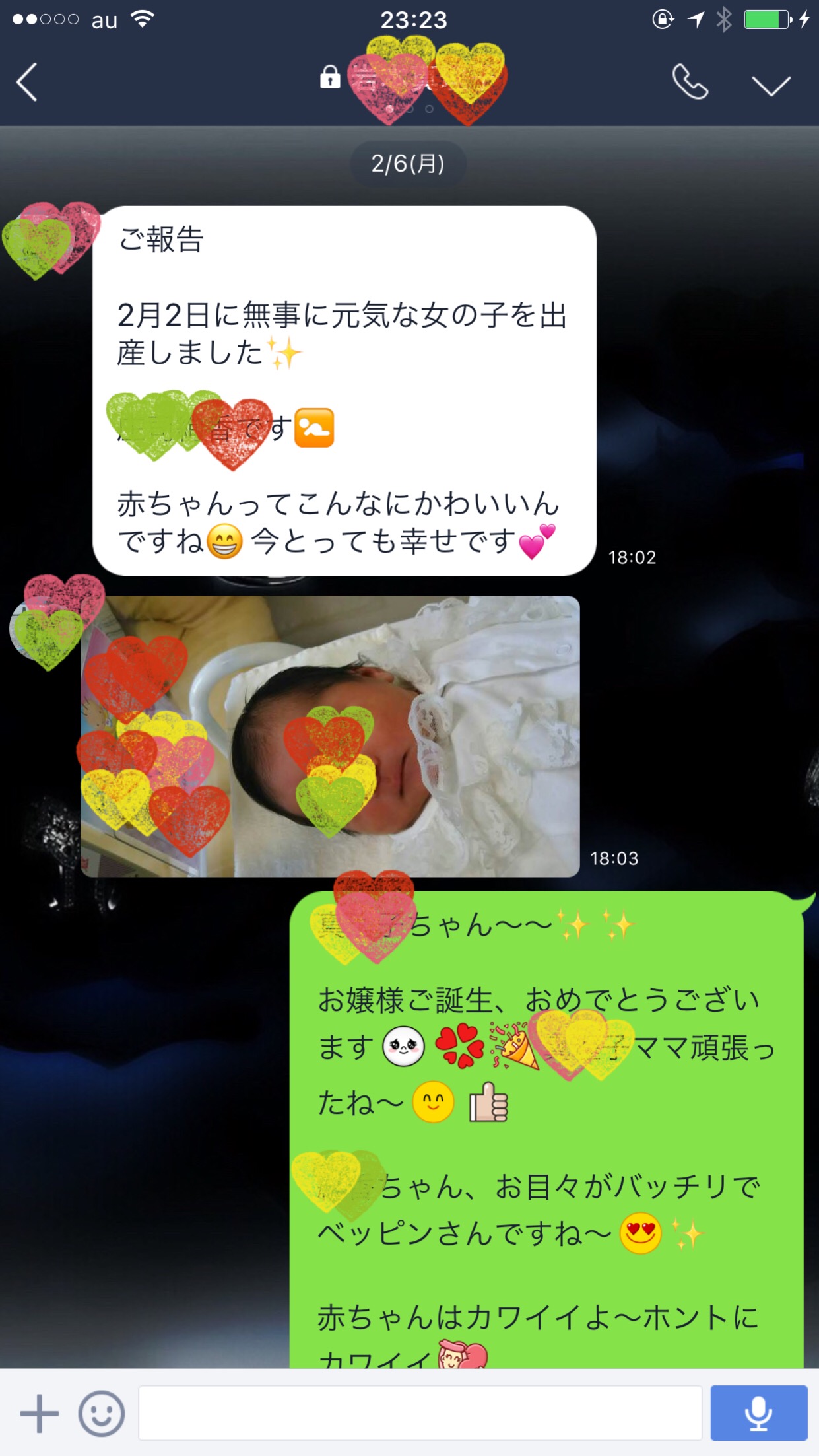This screenshot has width=819, height=1456.
Task: Focus the message text input field
Action: pos(420,1413)
